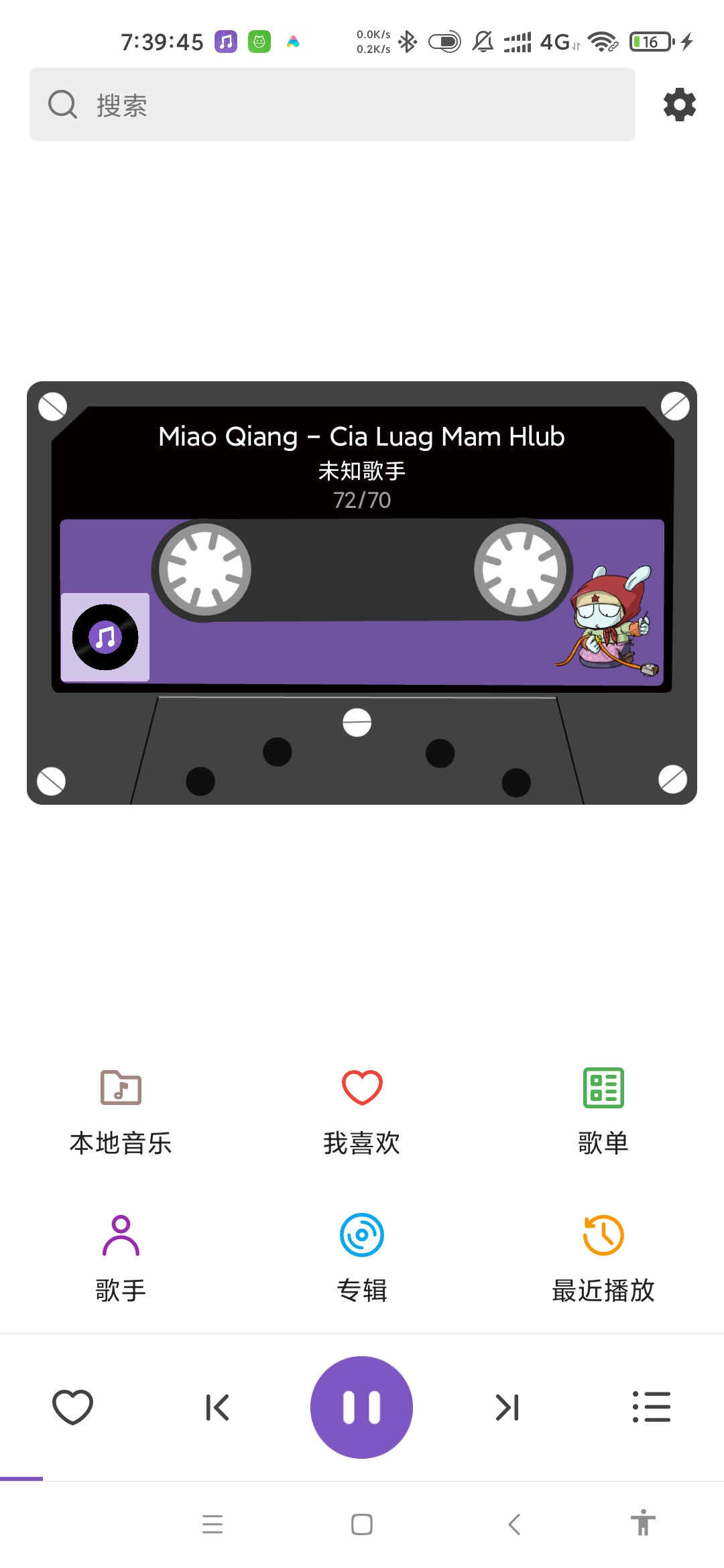724x1568 pixels.
Task: Like the current song with heart icon
Action: point(72,1407)
